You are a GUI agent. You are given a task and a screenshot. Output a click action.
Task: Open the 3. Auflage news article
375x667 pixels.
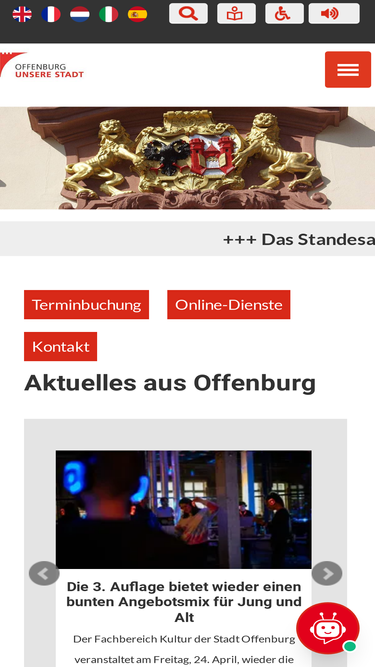tap(184, 602)
